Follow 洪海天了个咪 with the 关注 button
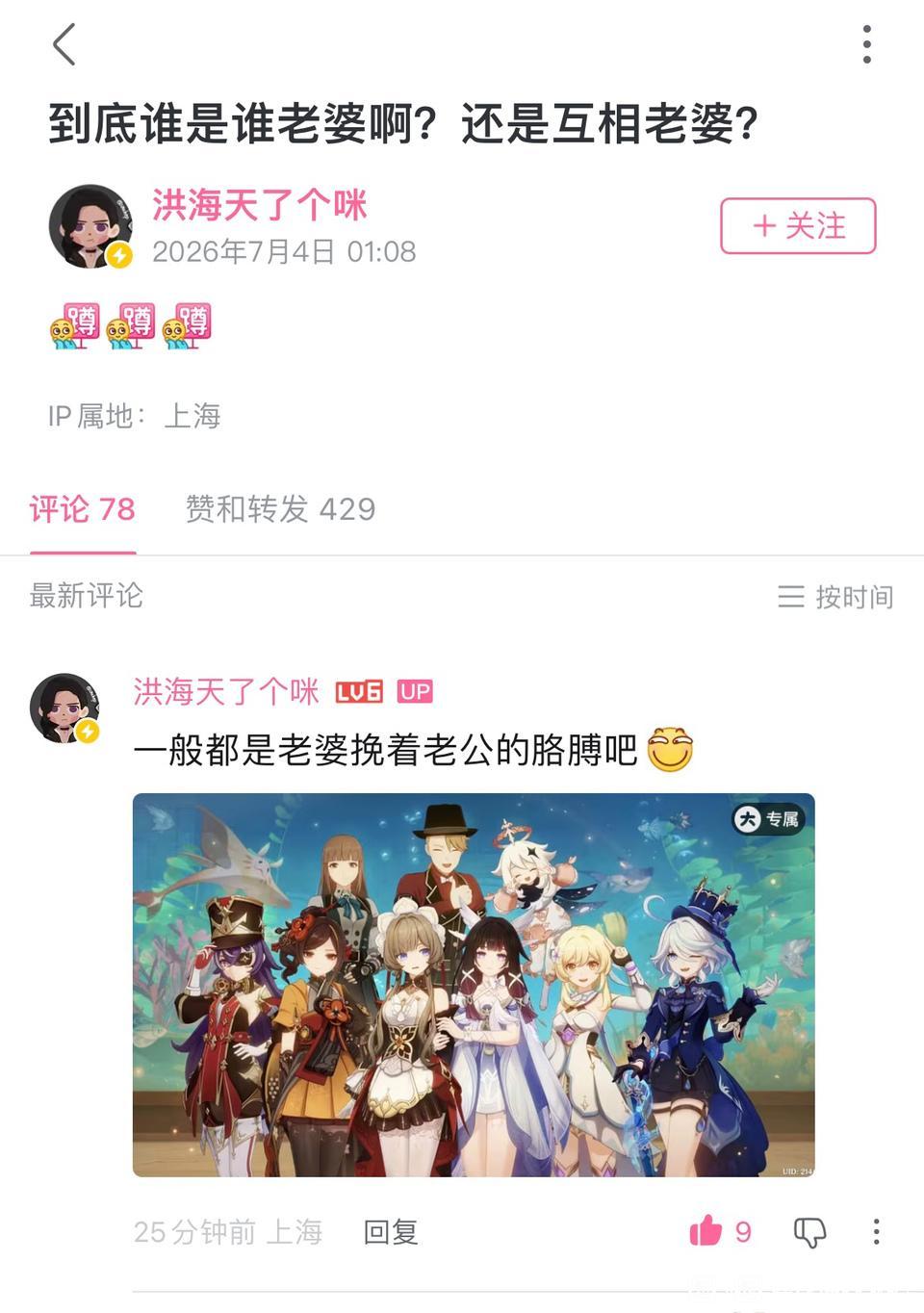This screenshot has width=924, height=1313. (x=798, y=226)
